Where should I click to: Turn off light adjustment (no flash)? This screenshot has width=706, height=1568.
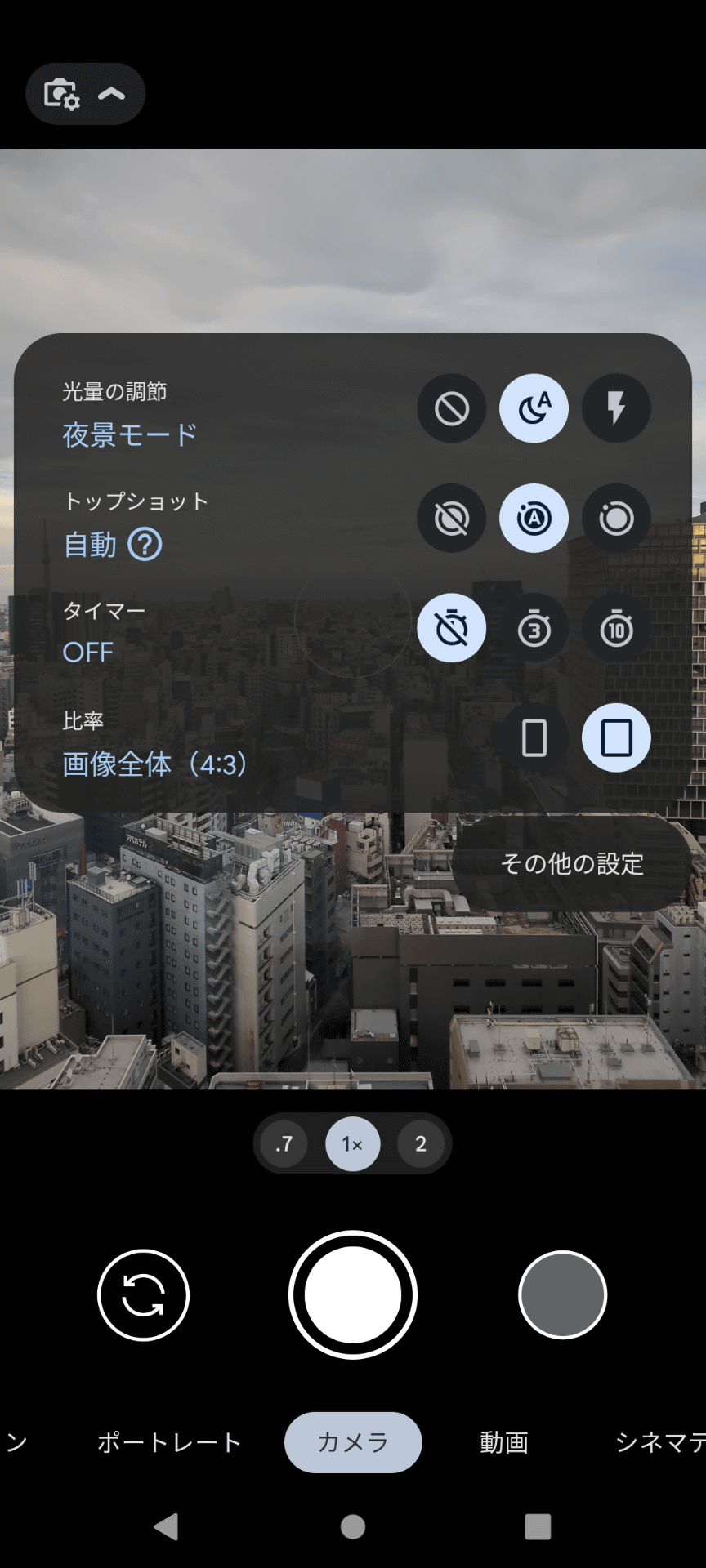point(452,408)
